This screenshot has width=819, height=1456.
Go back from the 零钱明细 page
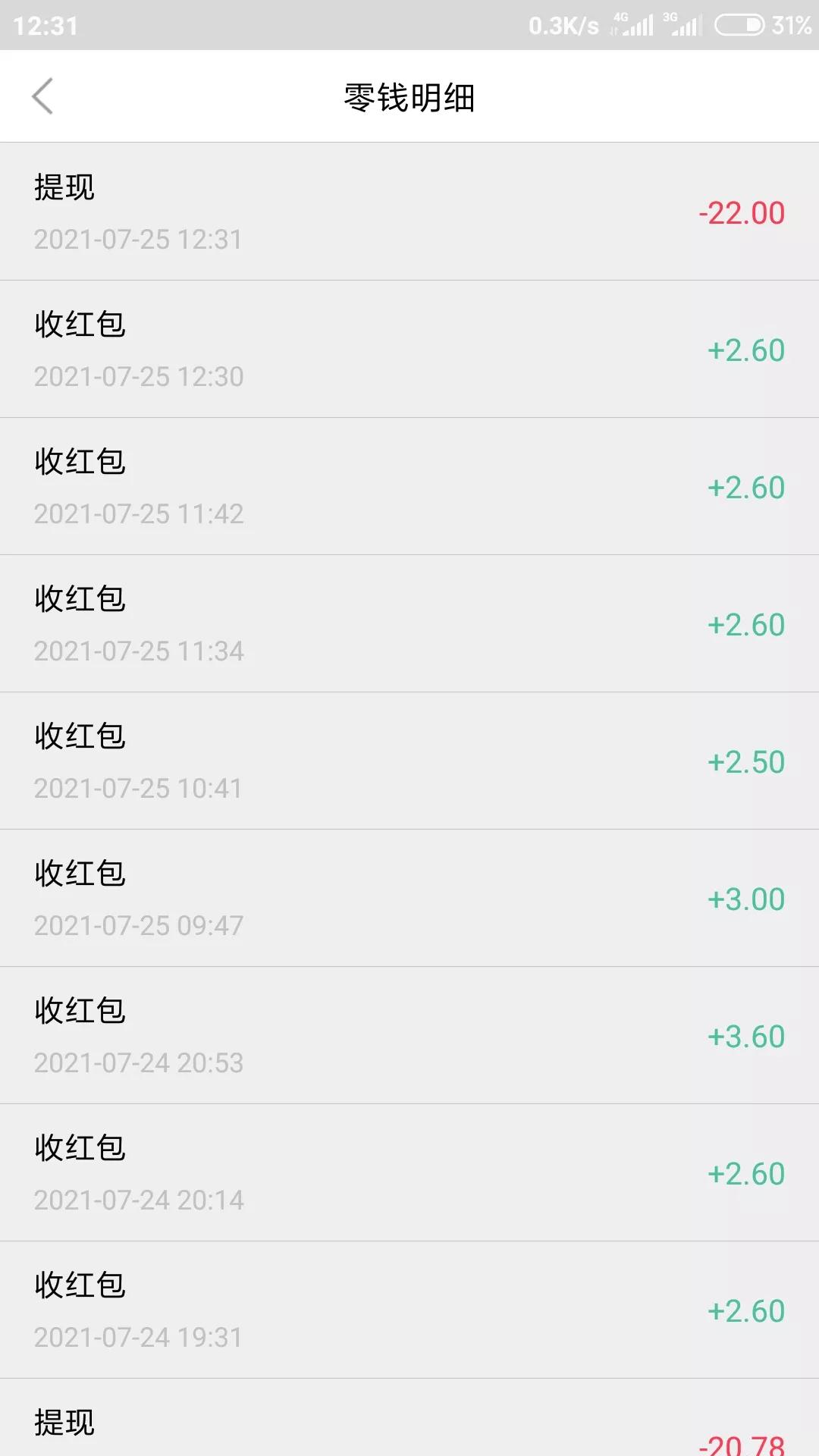pos(42,96)
